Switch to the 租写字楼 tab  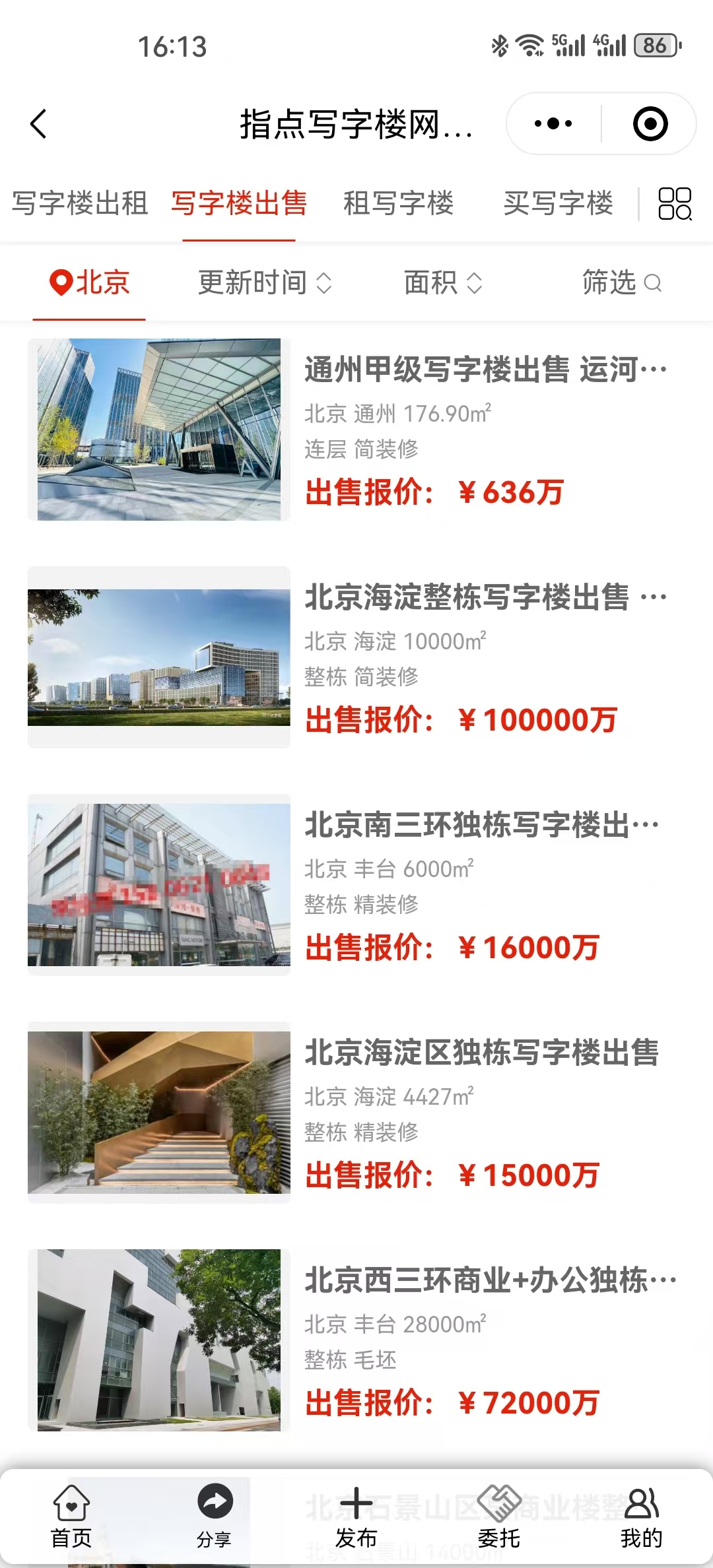pyautogui.click(x=399, y=203)
